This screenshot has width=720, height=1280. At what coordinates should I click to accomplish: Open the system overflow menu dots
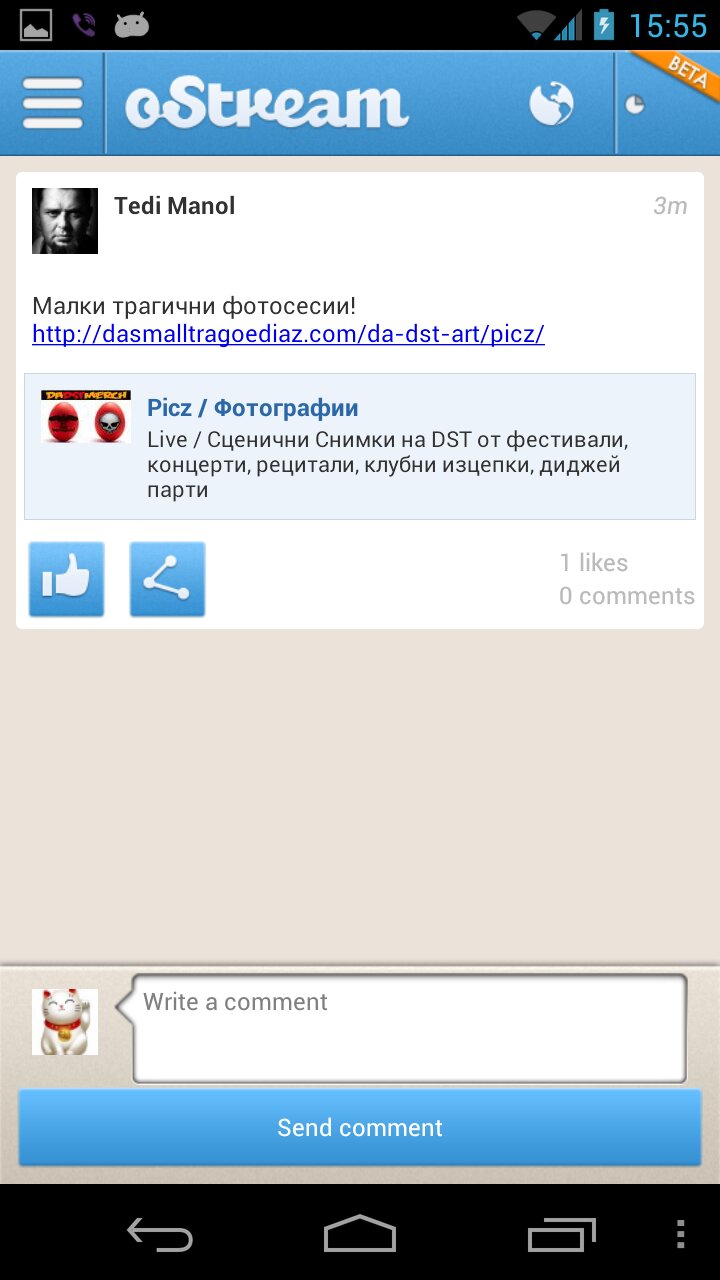pyautogui.click(x=680, y=1234)
